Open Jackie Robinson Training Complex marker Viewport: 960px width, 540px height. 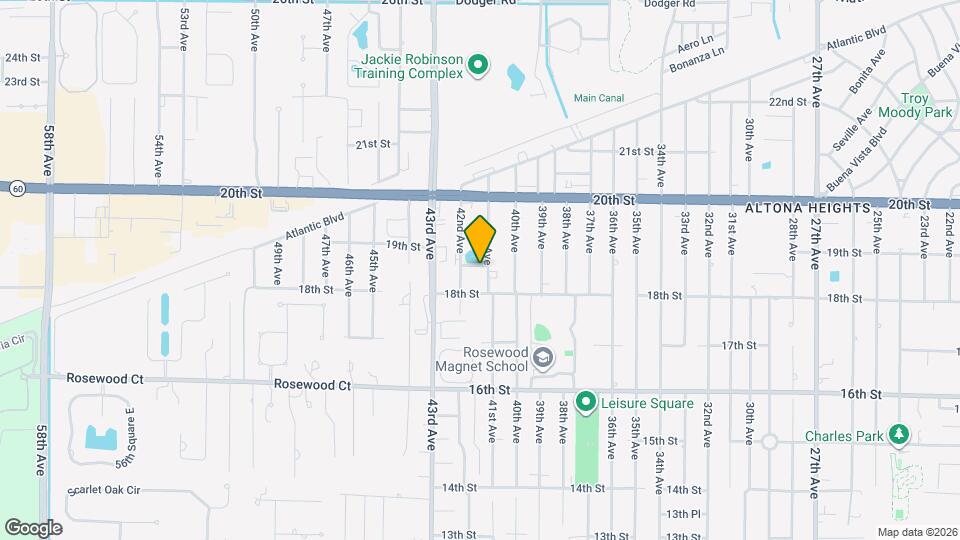[x=478, y=66]
